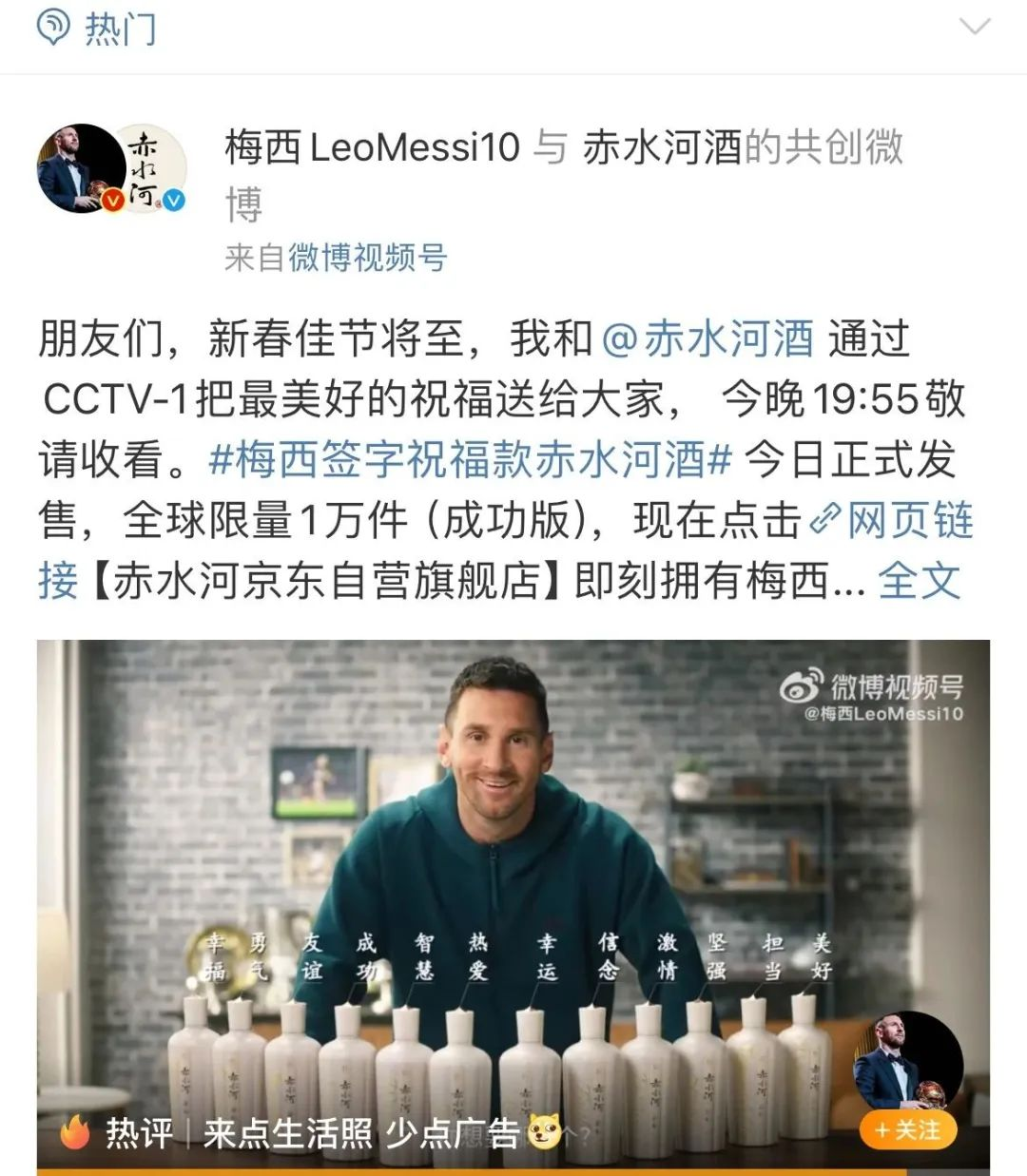Open the 微博视频号 source link
1027x1176 pixels.
pos(367,257)
